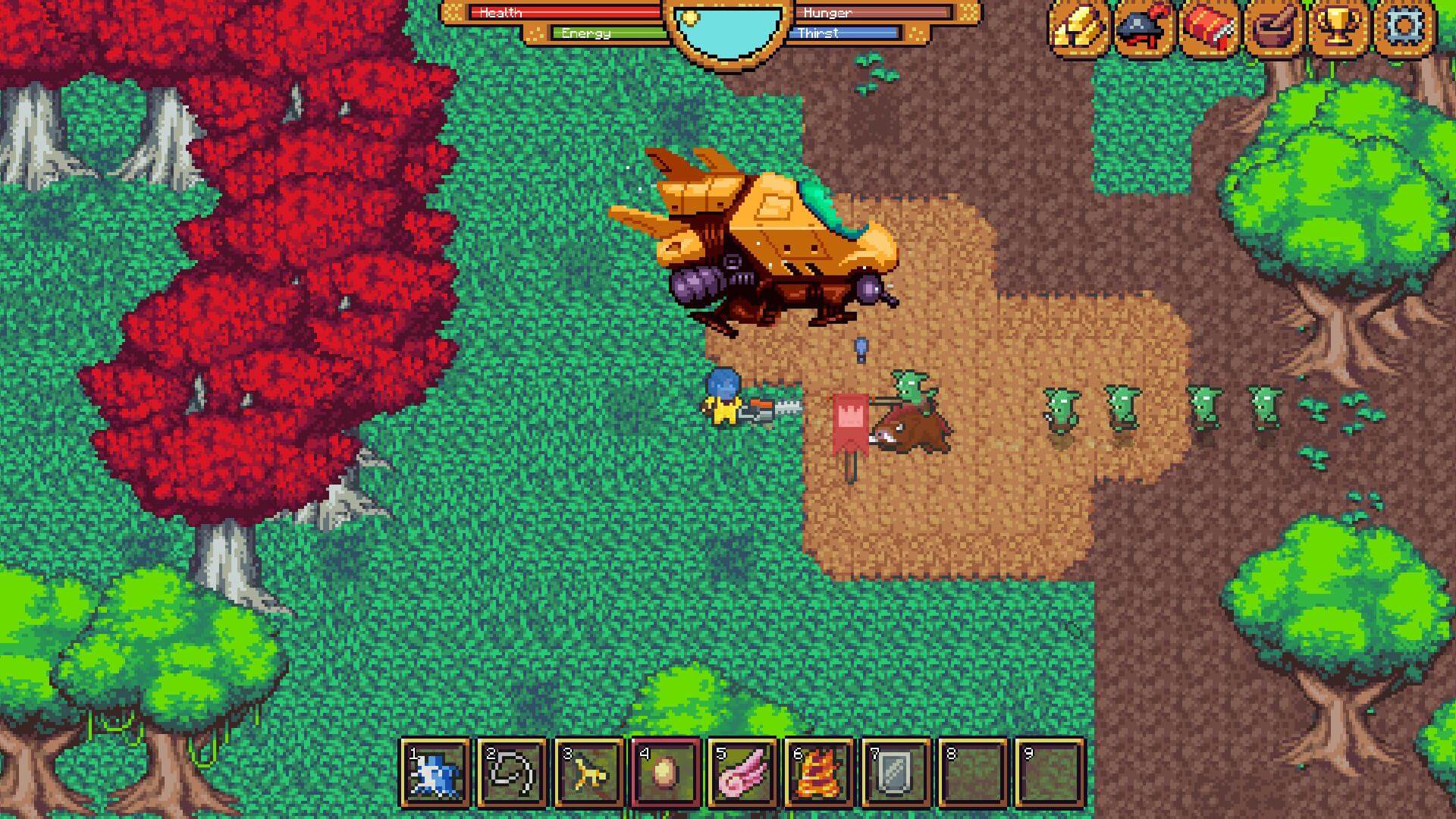The width and height of the screenshot is (1456, 819).
Task: Open the mortar and pestle crafting menu
Action: [x=1274, y=29]
